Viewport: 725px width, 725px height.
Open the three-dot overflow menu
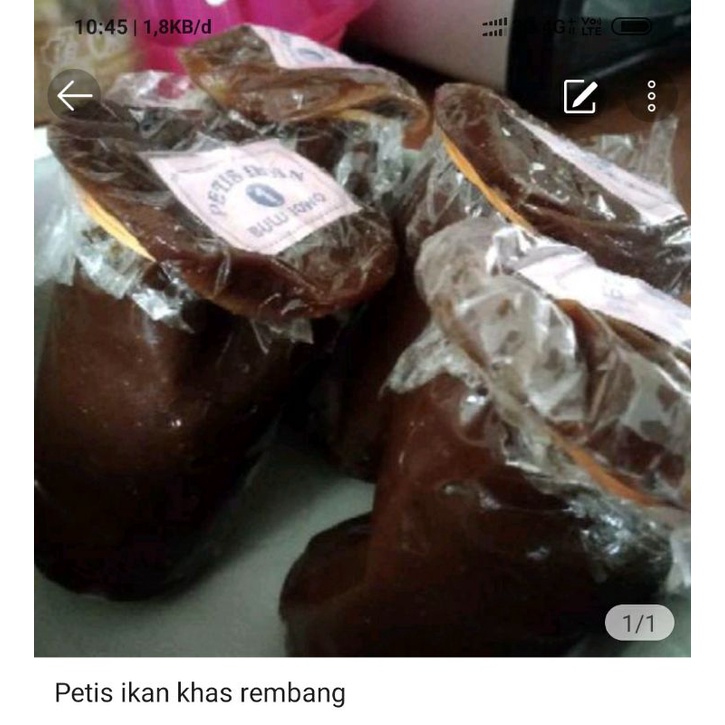tap(652, 96)
